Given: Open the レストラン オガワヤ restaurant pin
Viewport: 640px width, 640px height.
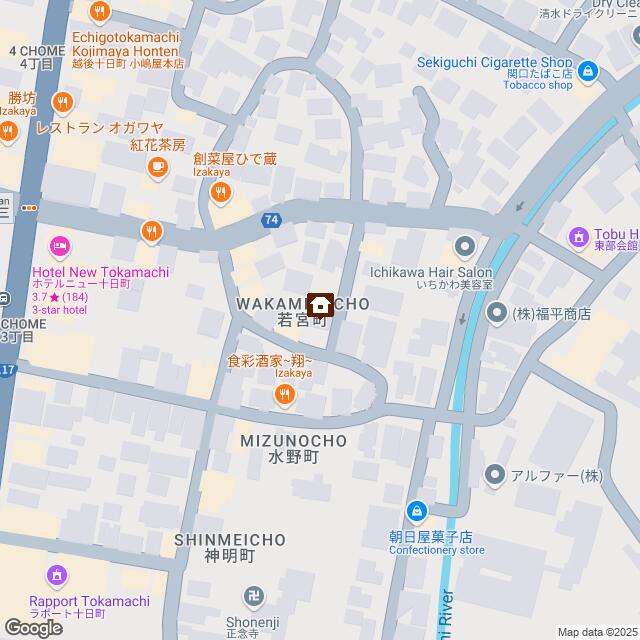Looking at the screenshot, I should tap(62, 101).
